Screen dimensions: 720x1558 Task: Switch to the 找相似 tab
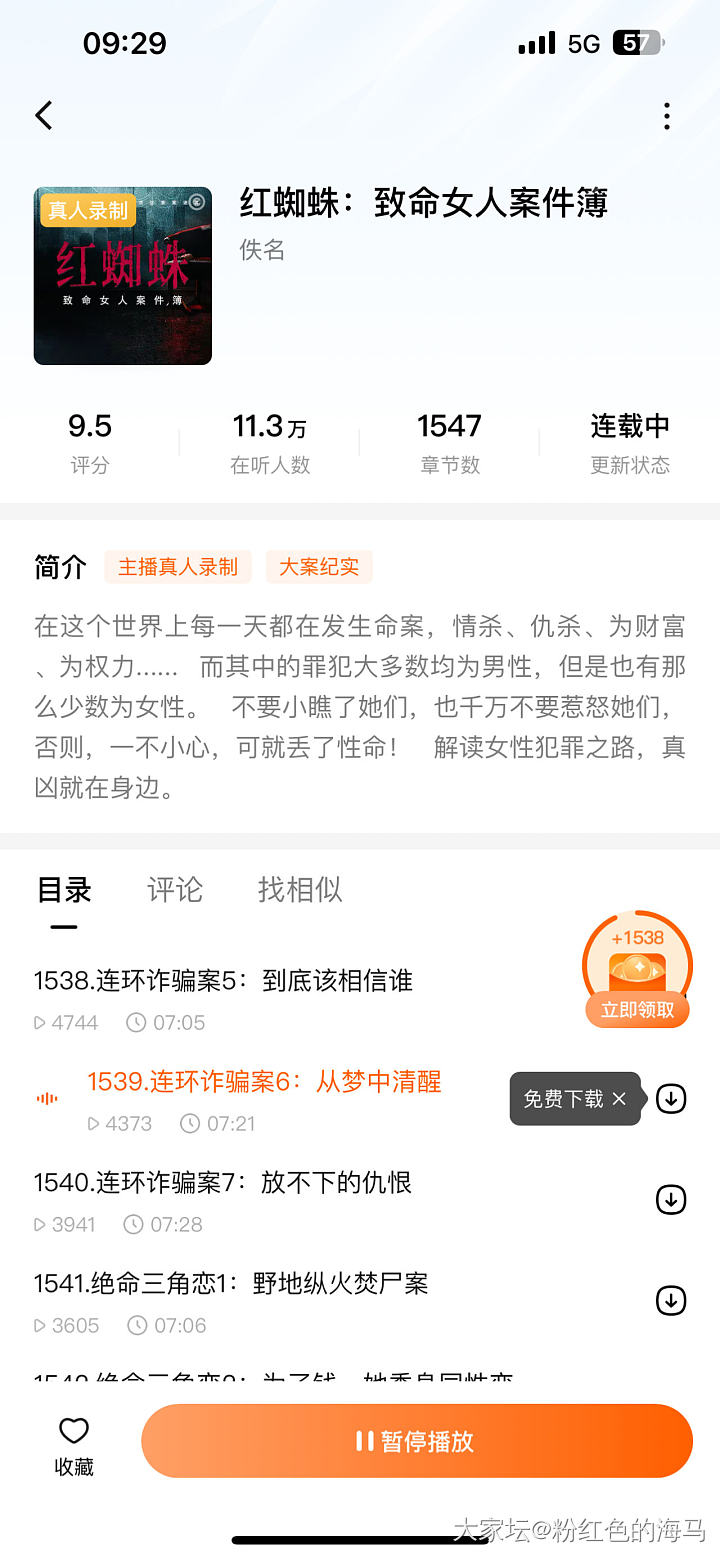(x=300, y=890)
